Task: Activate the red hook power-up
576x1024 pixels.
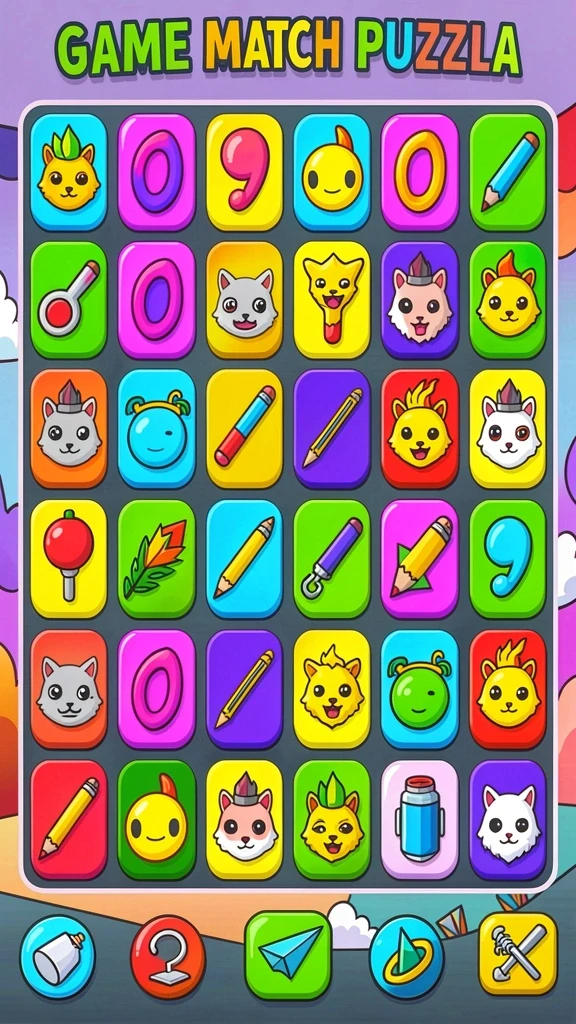Action: [168, 957]
